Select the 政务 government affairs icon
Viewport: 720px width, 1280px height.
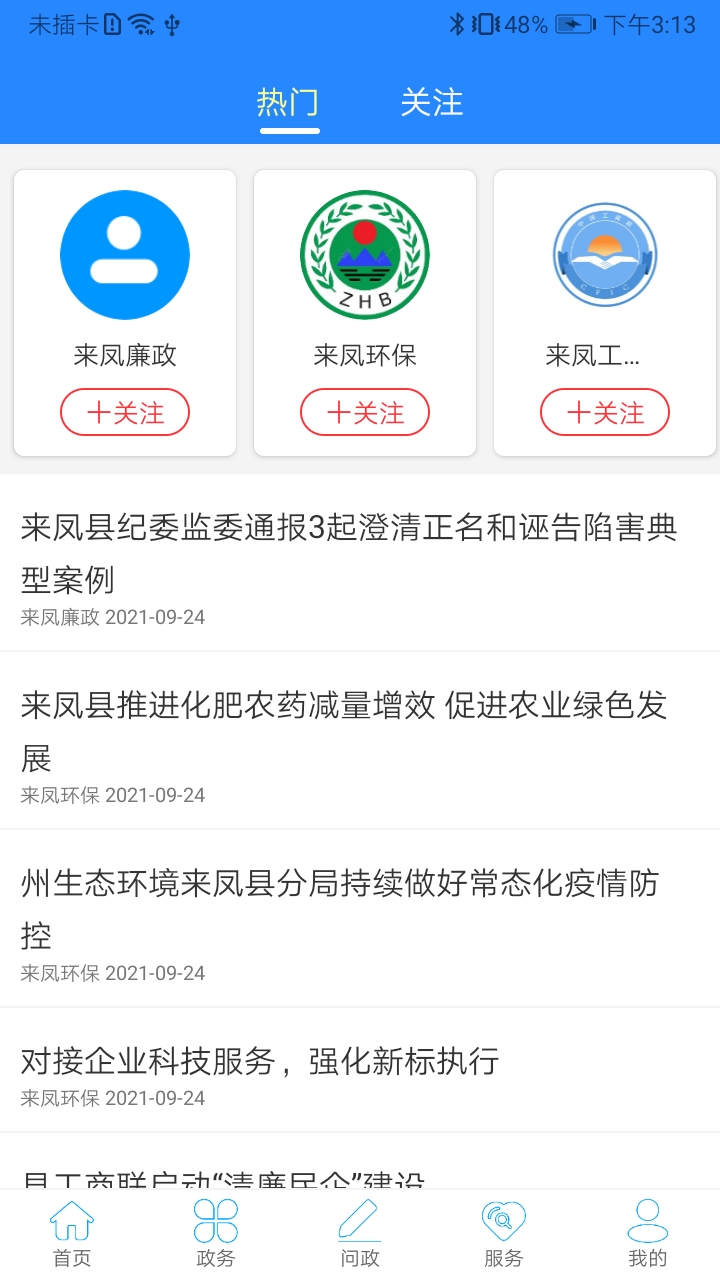(215, 1230)
